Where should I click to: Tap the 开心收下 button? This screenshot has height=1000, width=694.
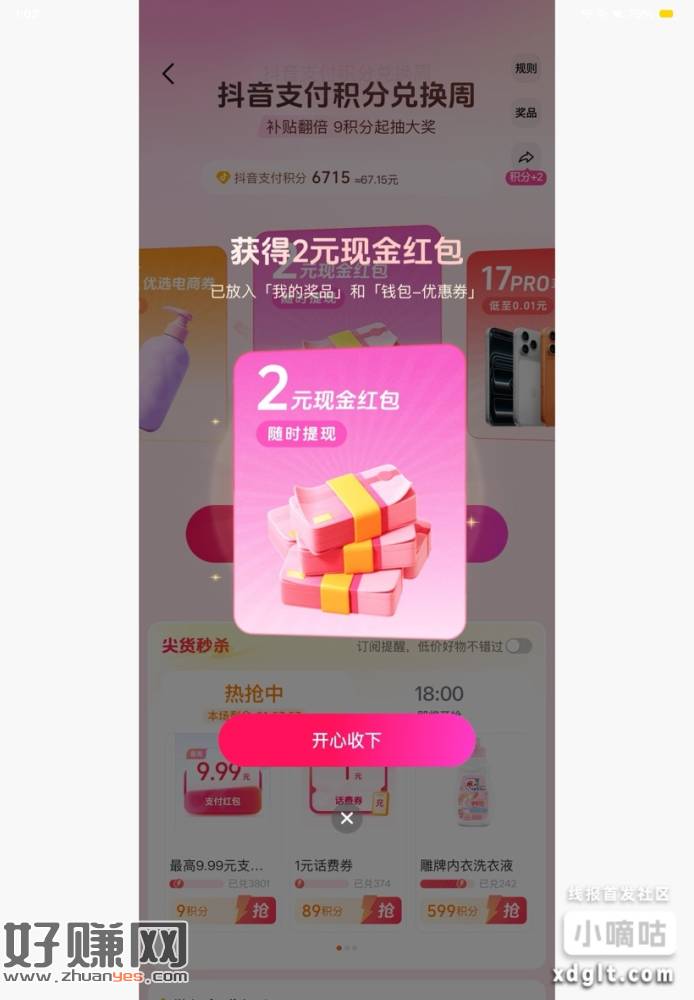(346, 741)
